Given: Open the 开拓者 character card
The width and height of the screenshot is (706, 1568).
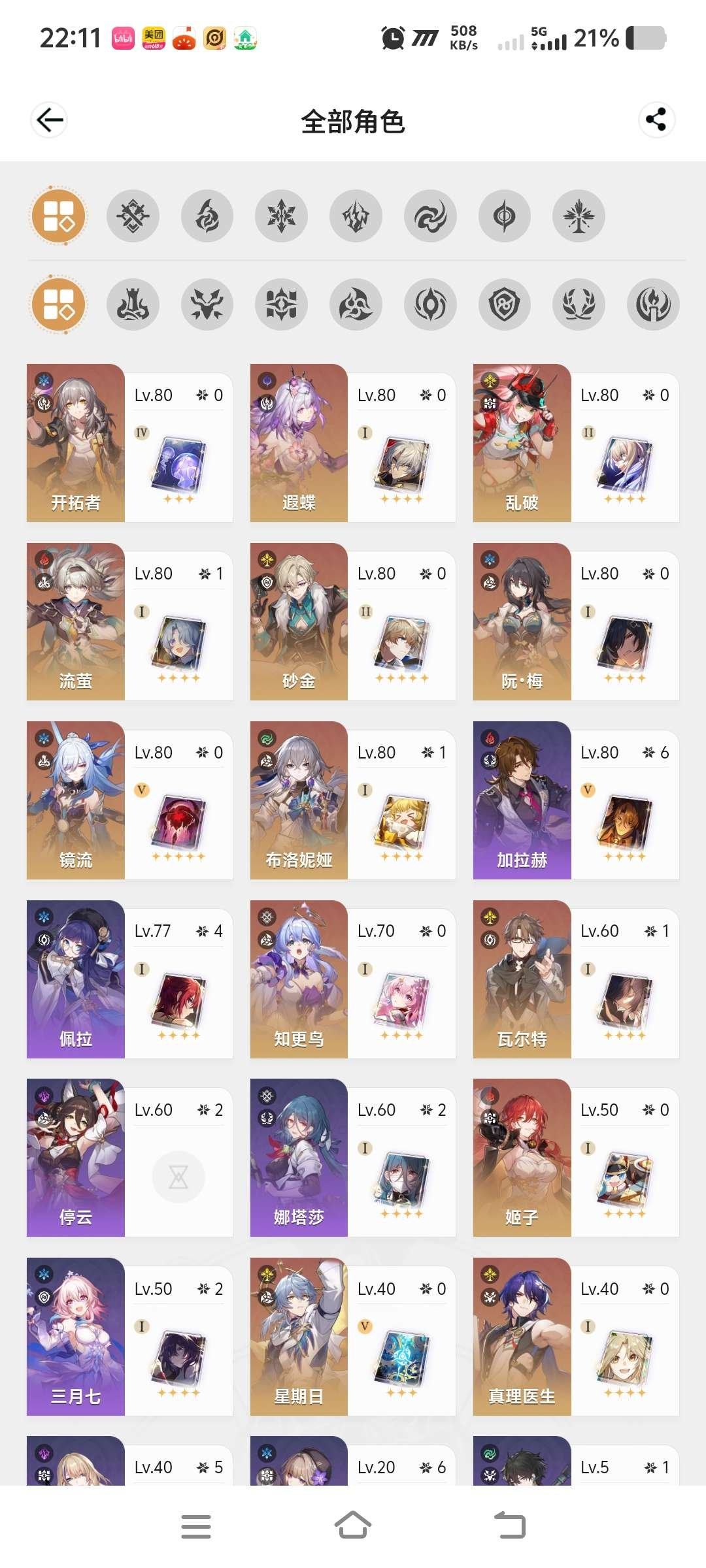Looking at the screenshot, I should point(129,444).
